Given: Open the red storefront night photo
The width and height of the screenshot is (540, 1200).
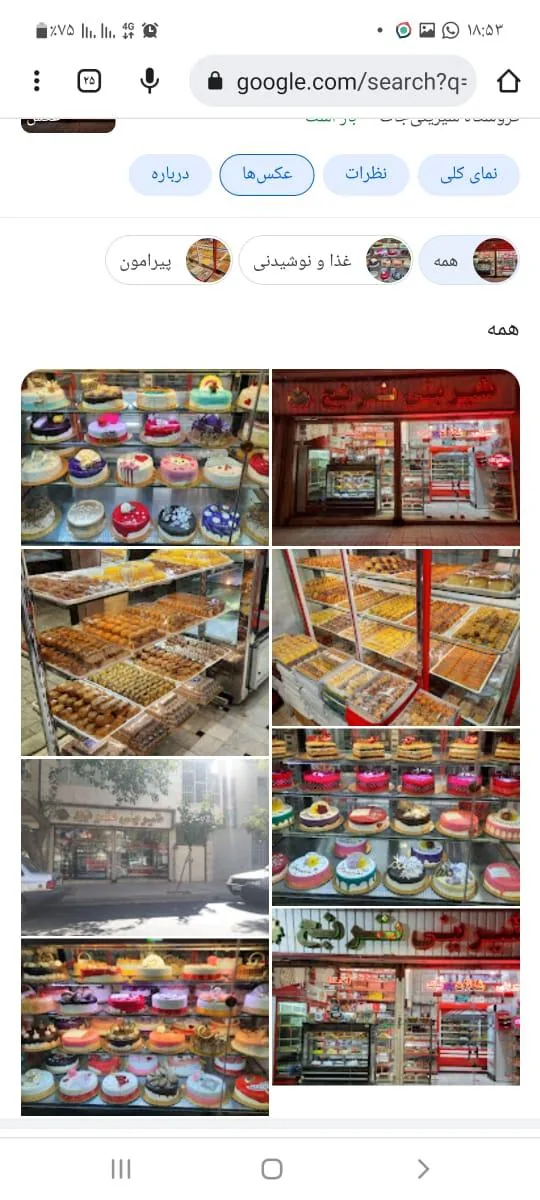Looking at the screenshot, I should 396,457.
